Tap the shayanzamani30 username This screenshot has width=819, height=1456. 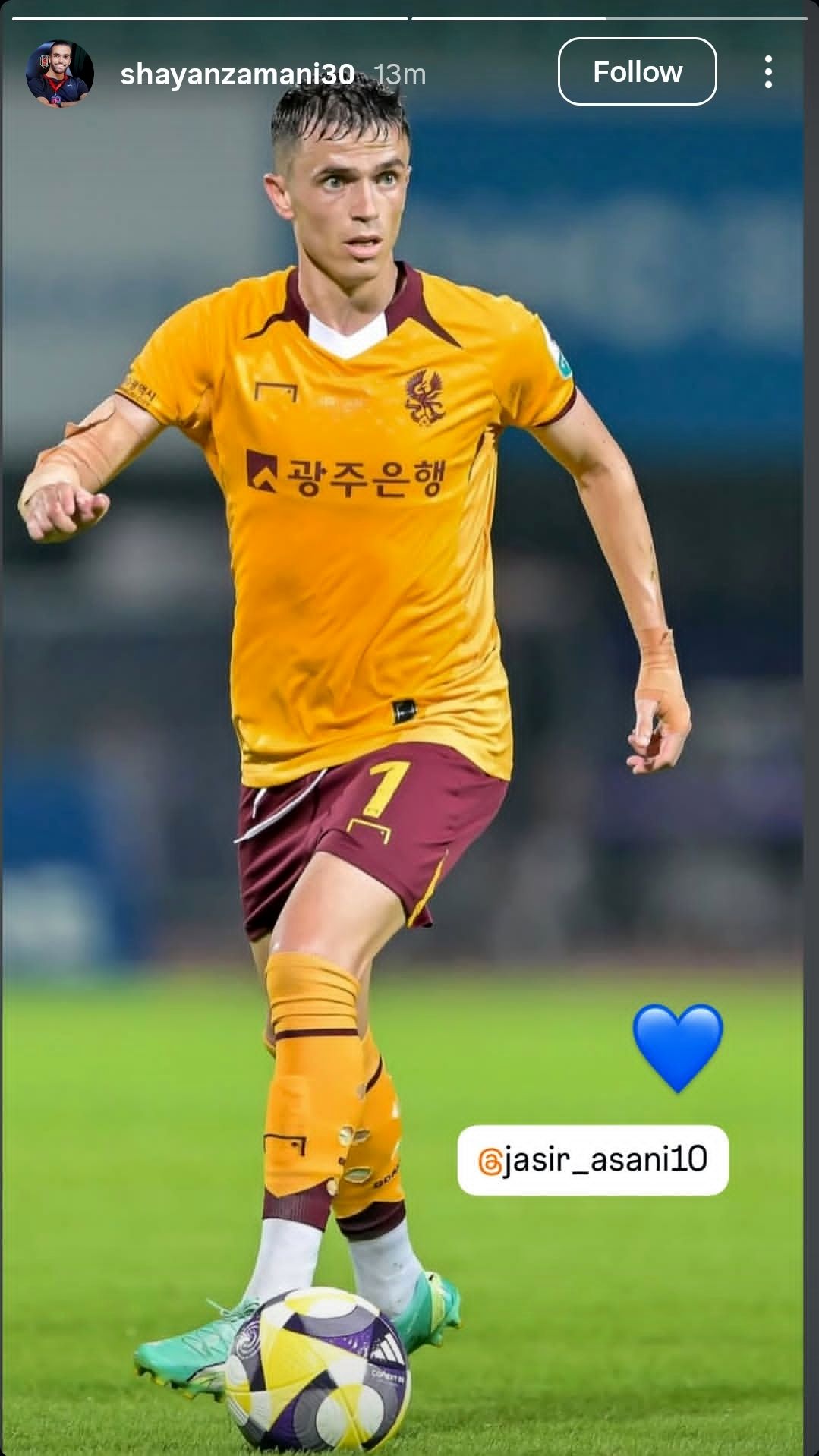[x=237, y=74]
